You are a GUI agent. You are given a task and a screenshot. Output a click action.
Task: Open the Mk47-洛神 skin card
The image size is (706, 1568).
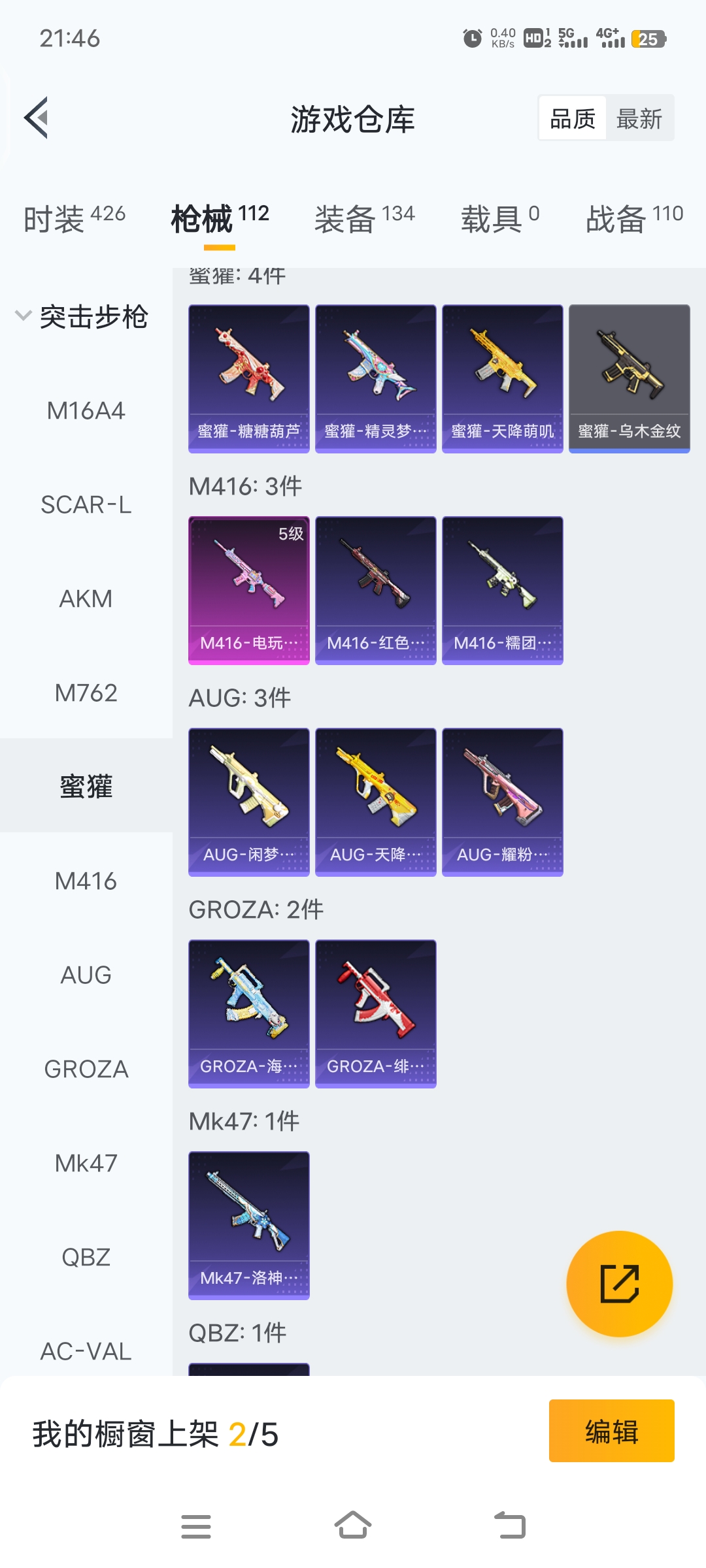[x=248, y=1225]
